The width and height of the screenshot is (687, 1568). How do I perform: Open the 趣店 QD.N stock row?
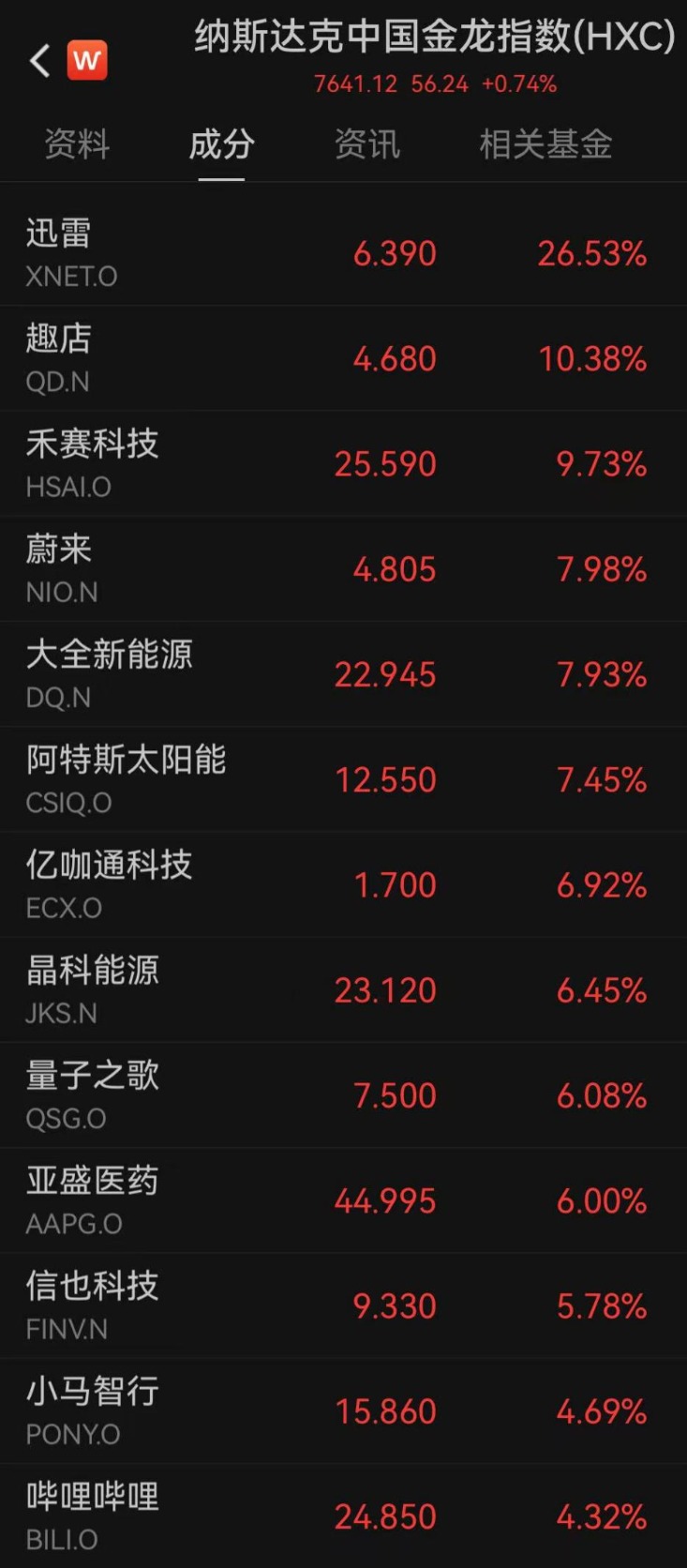coord(343,358)
